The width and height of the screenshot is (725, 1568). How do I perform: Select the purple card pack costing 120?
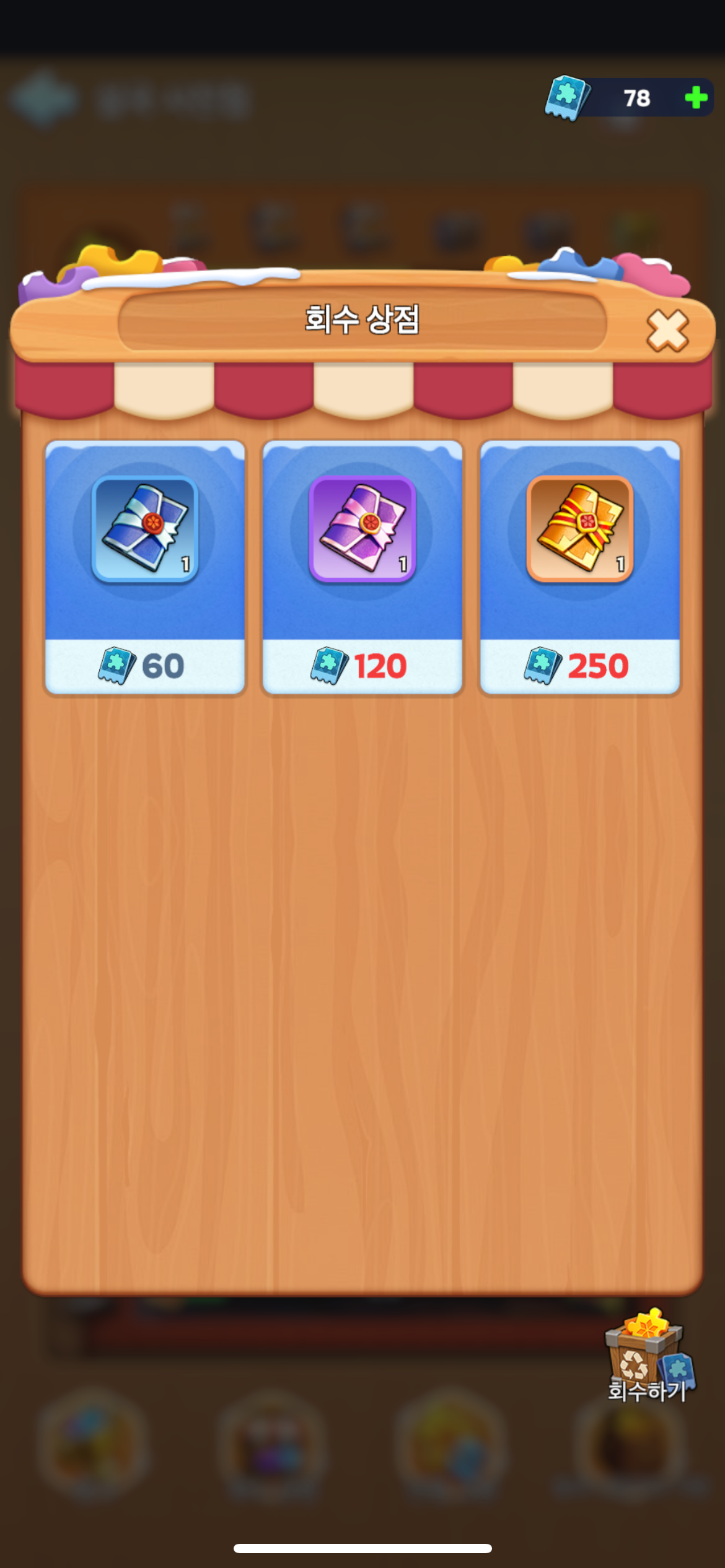[362, 567]
